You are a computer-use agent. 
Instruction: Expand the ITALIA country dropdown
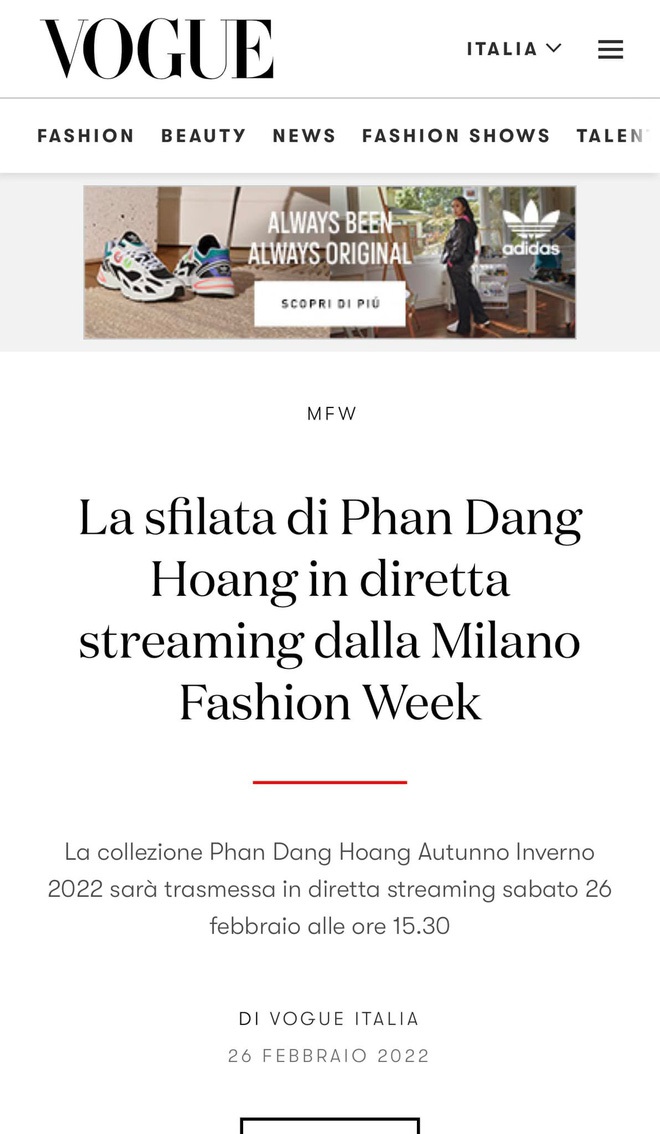click(514, 48)
